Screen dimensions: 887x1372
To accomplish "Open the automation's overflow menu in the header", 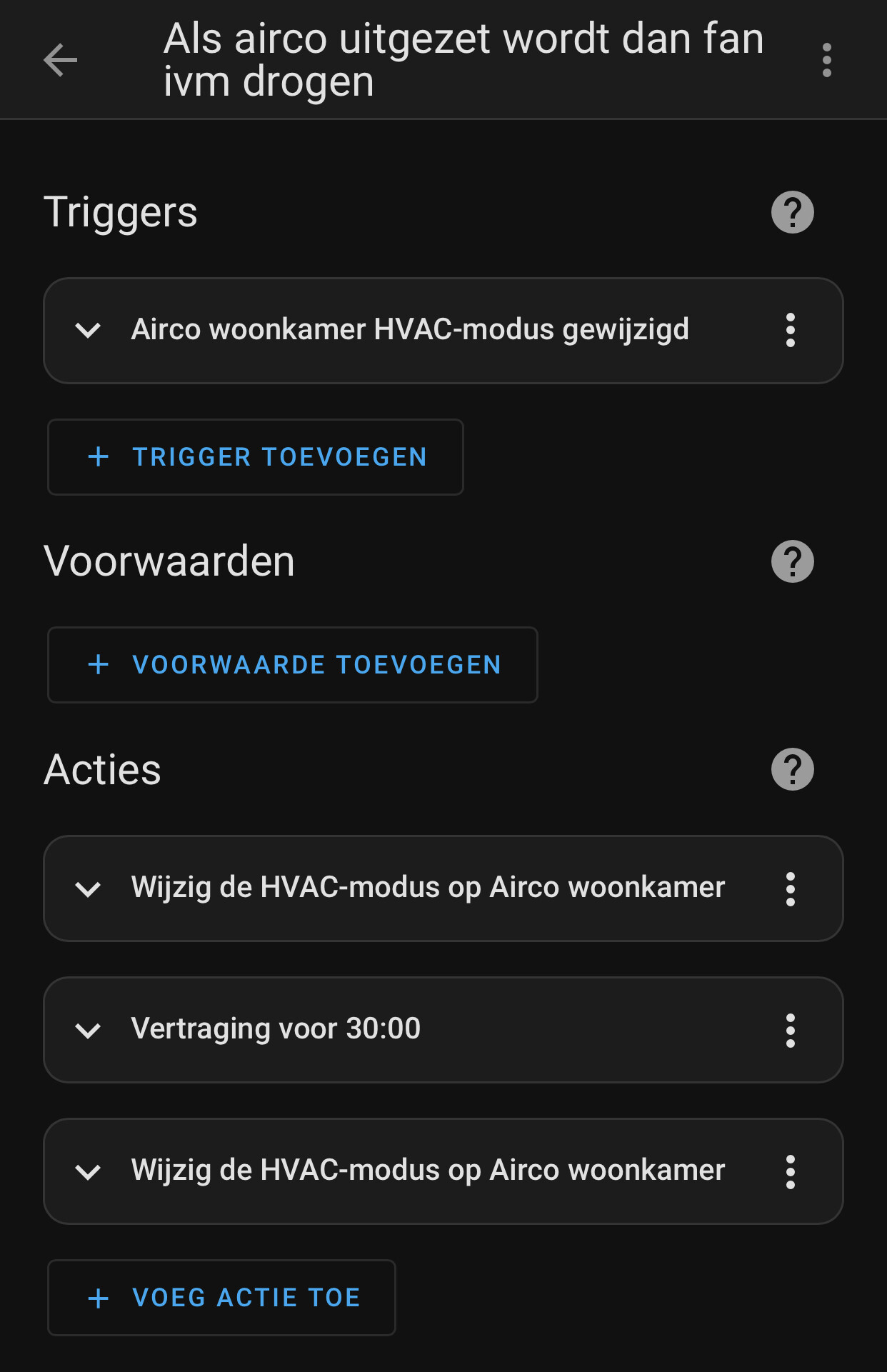I will (x=826, y=60).
